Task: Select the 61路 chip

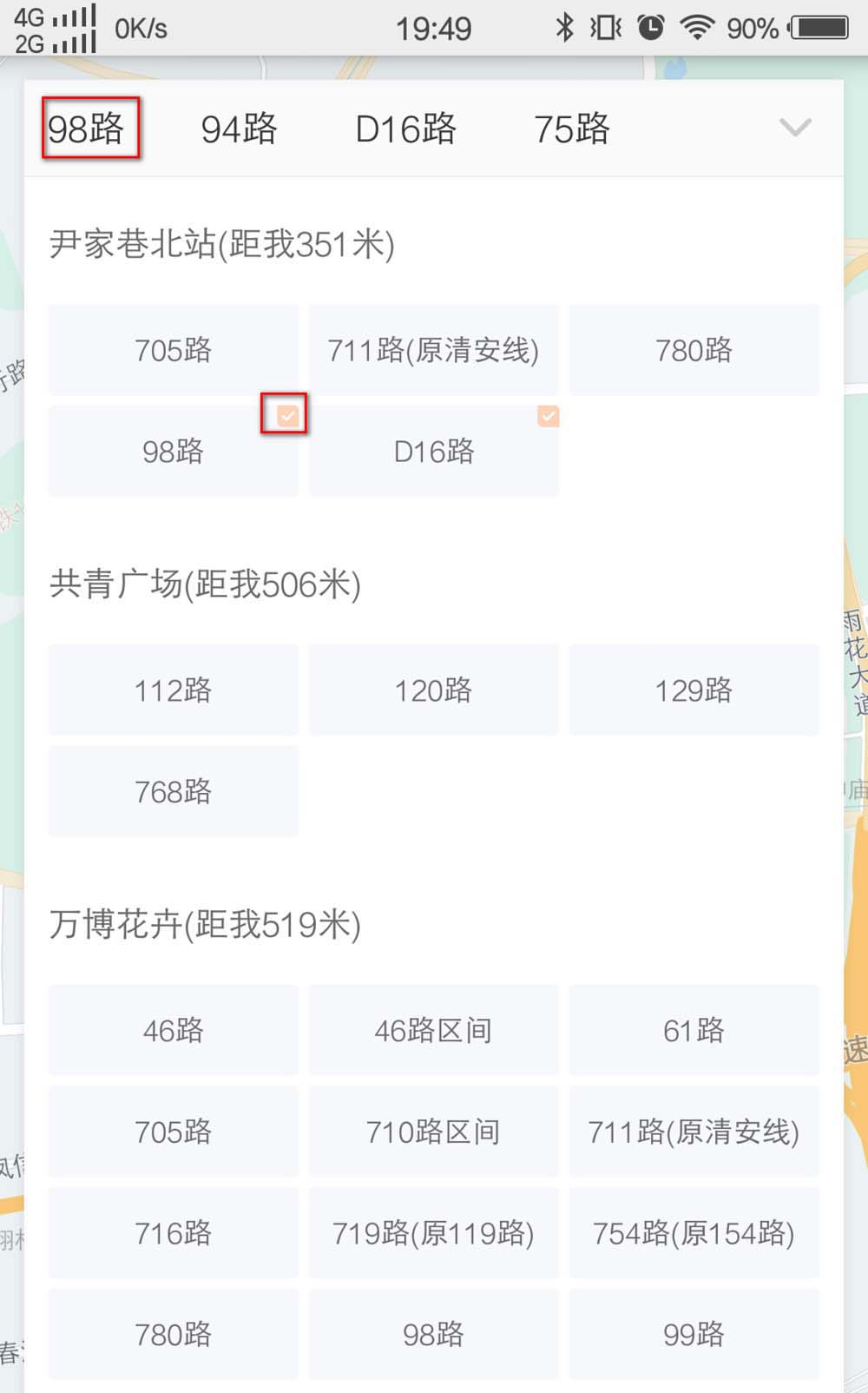Action: (x=694, y=1030)
